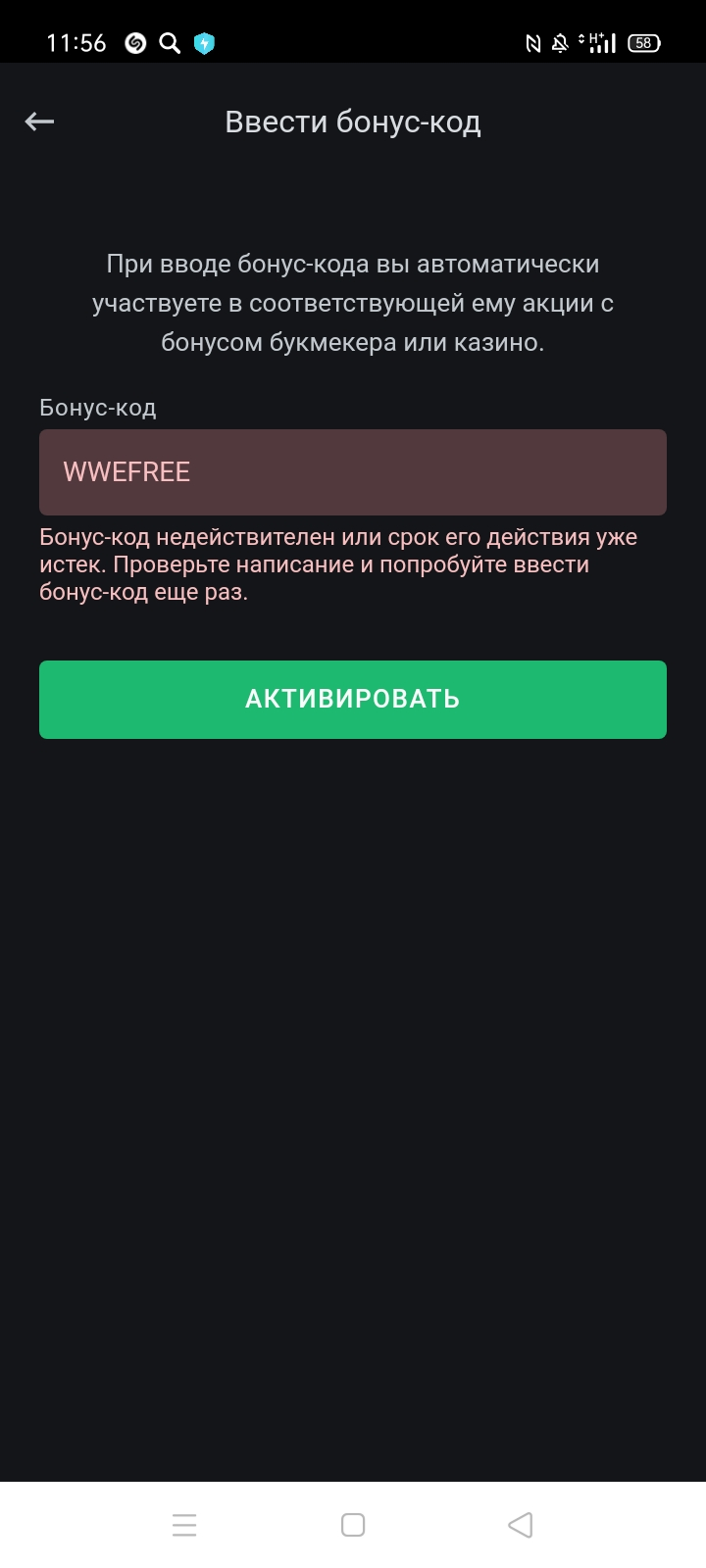Activate the bonus code with АКТИВИРОВАТЬ
This screenshot has height=1568, width=706.
click(x=353, y=700)
